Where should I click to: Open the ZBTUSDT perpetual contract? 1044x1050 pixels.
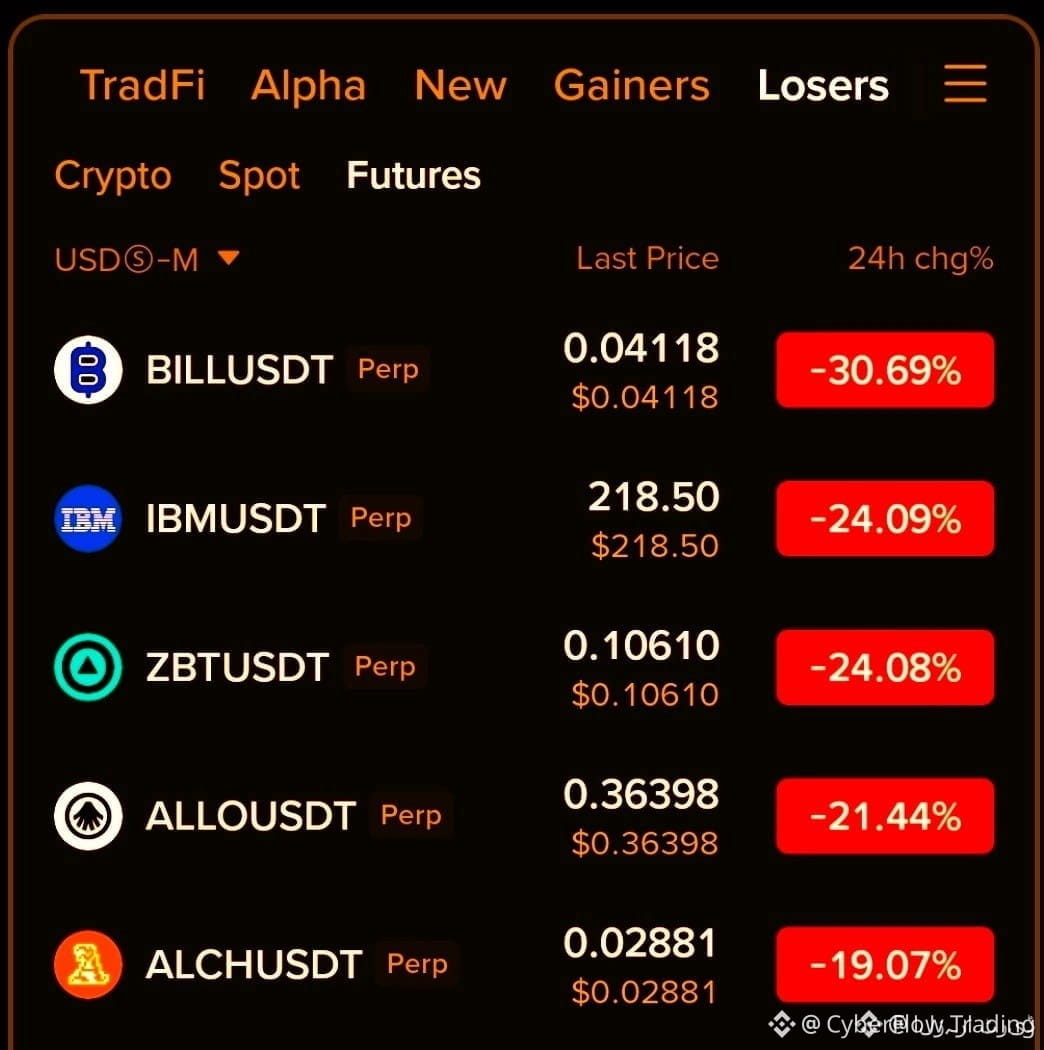coord(524,668)
